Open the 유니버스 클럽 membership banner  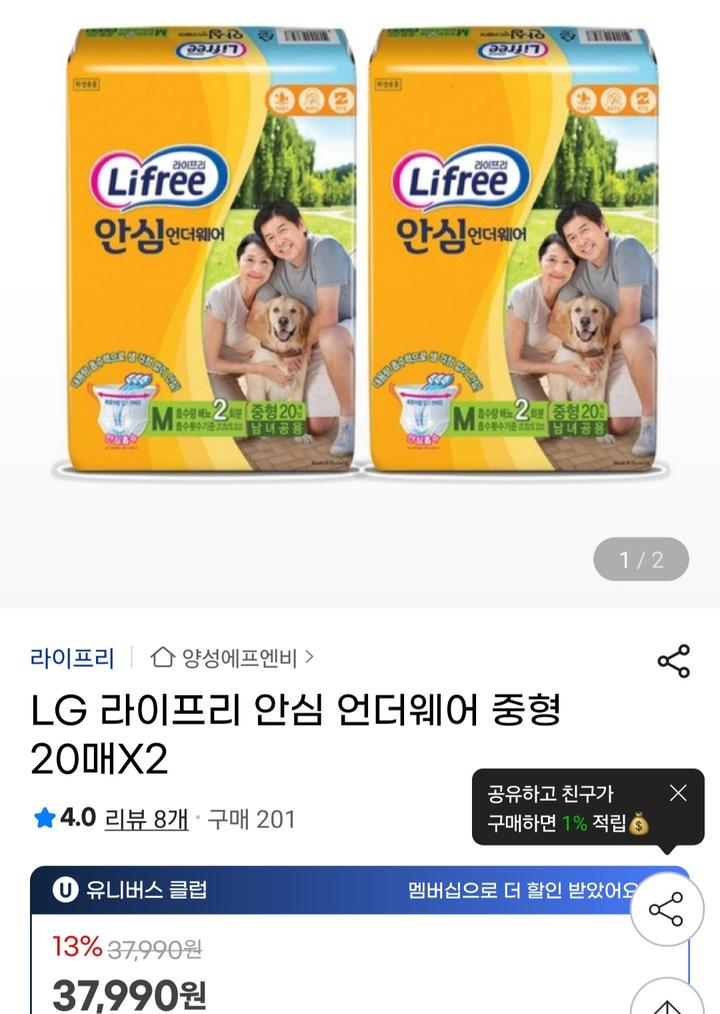[330, 890]
